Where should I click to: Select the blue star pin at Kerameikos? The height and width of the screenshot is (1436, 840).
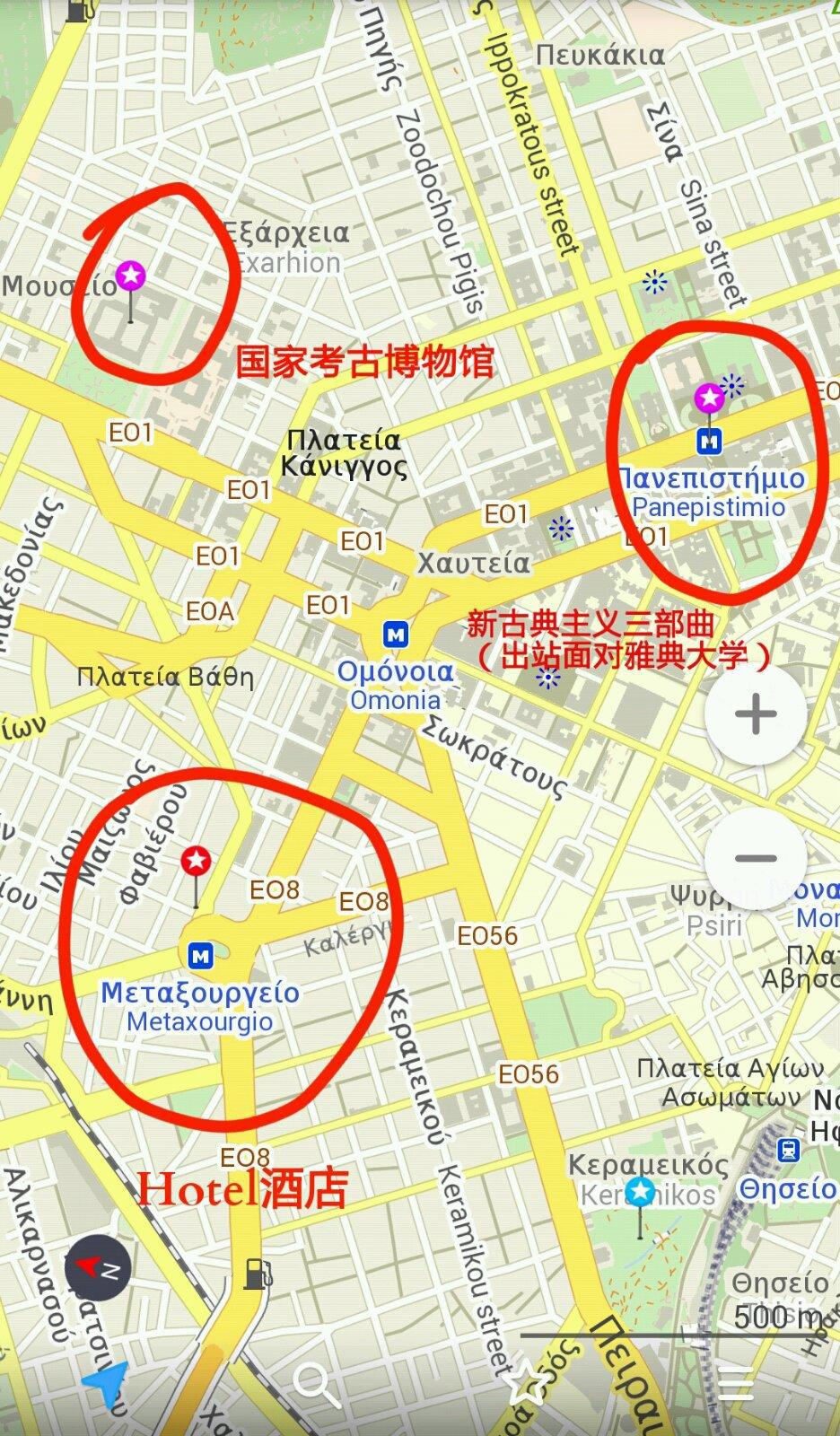640,1193
